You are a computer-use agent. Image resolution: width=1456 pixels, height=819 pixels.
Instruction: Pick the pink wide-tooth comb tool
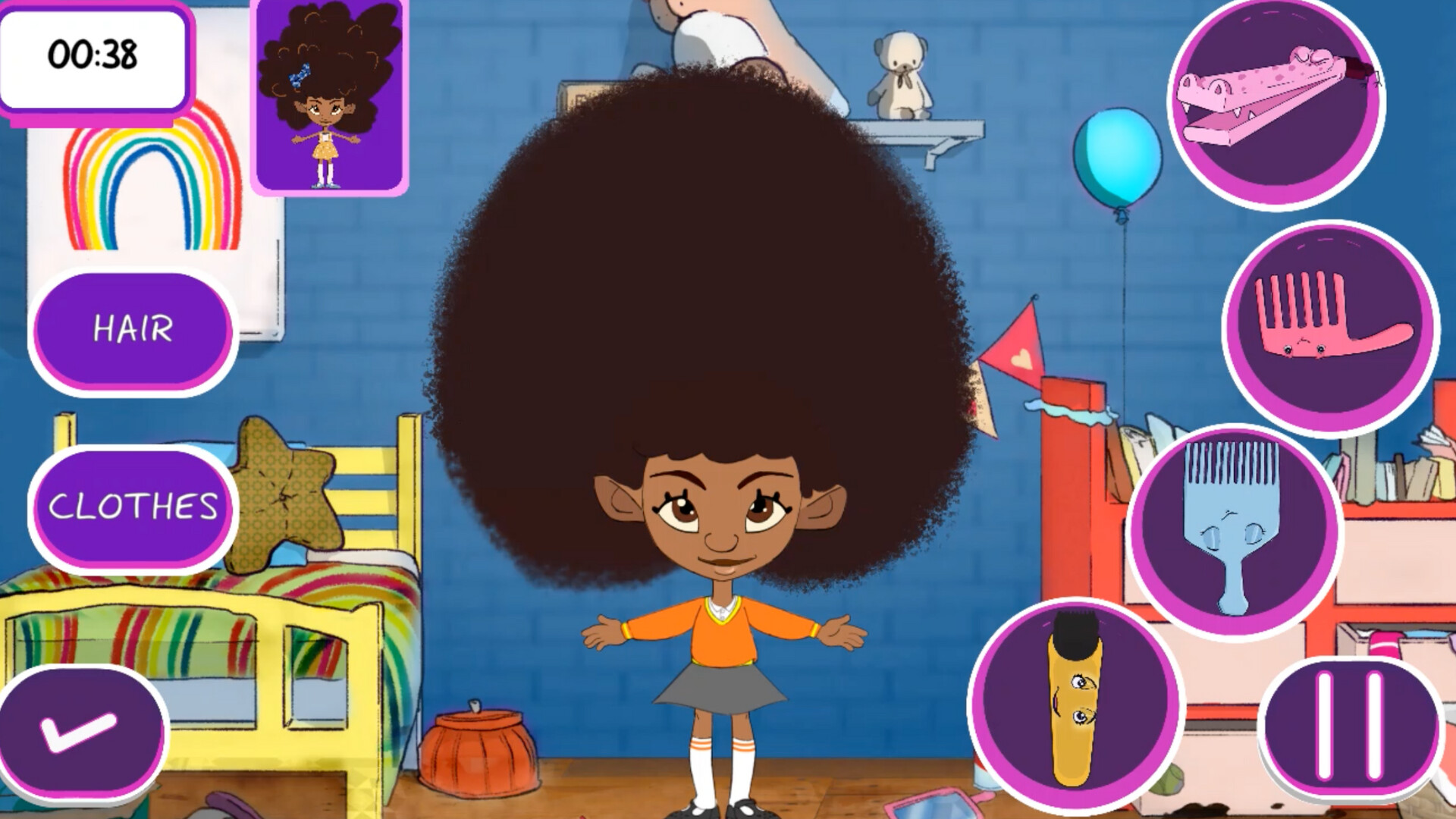tap(1330, 326)
